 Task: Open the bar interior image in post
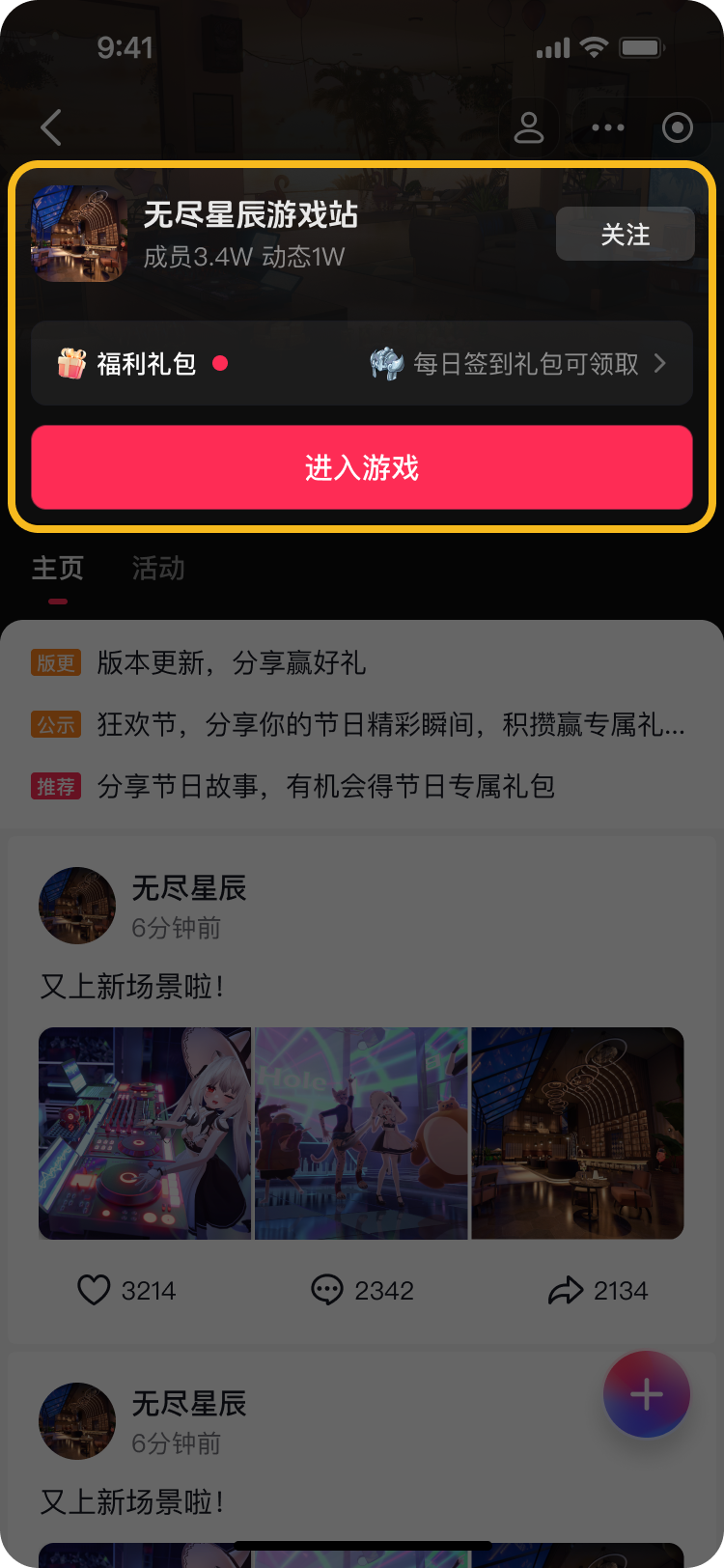pyautogui.click(x=577, y=1134)
